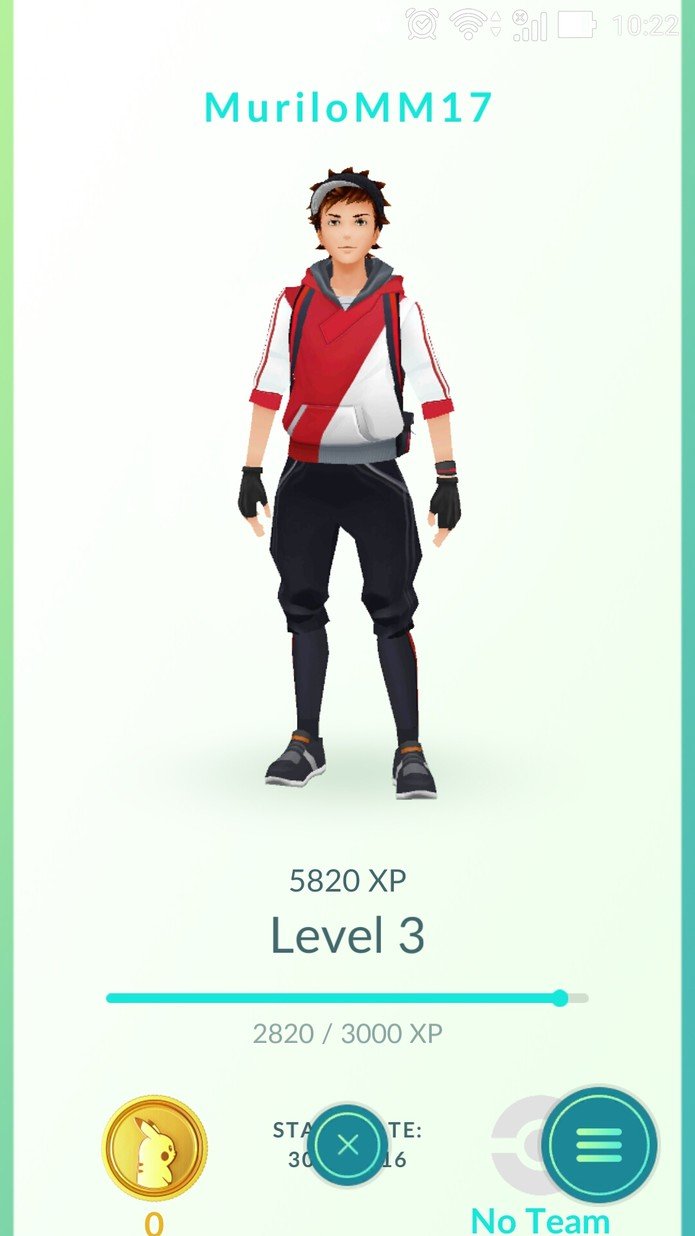Image resolution: width=695 pixels, height=1236 pixels.
Task: Close the trainer profile screen
Action: point(347,1145)
